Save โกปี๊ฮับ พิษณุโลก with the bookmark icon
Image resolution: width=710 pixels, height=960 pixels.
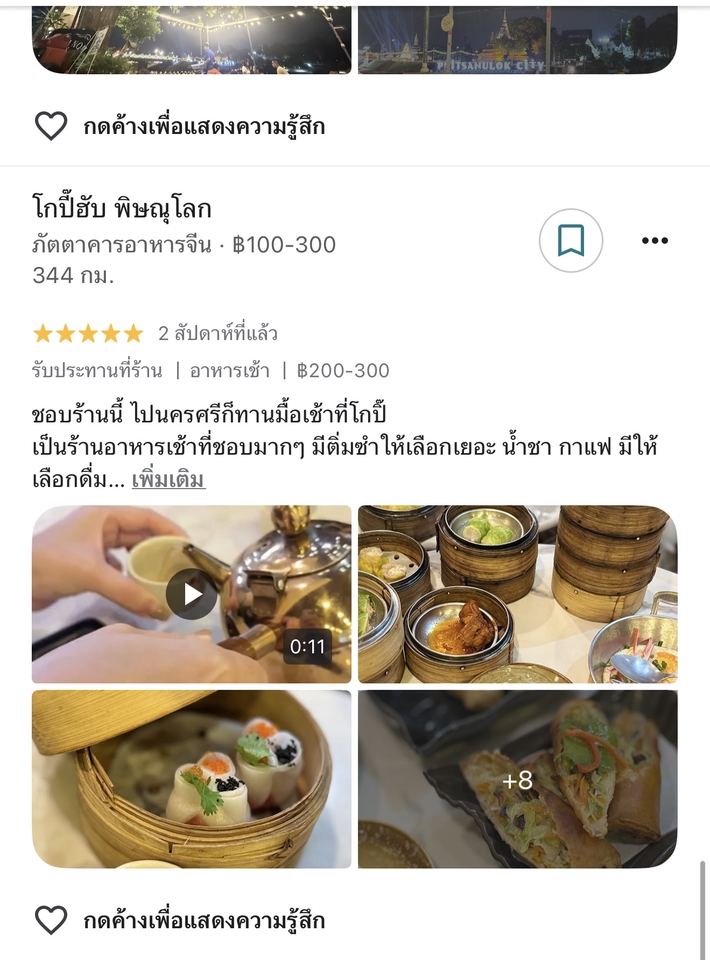click(570, 241)
